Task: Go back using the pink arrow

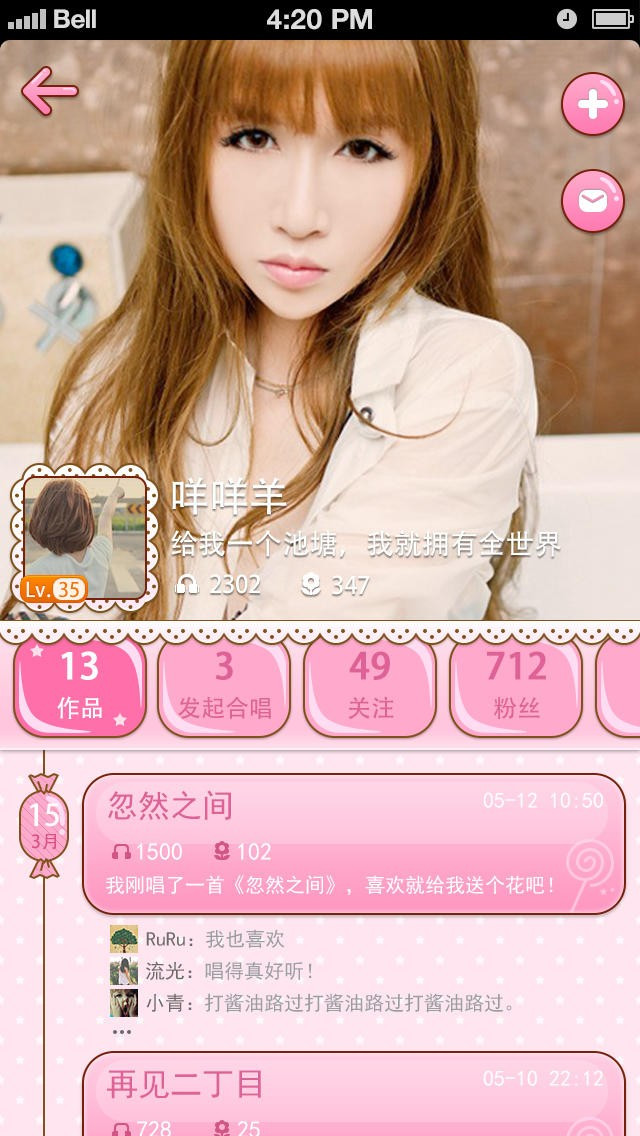Action: point(50,92)
